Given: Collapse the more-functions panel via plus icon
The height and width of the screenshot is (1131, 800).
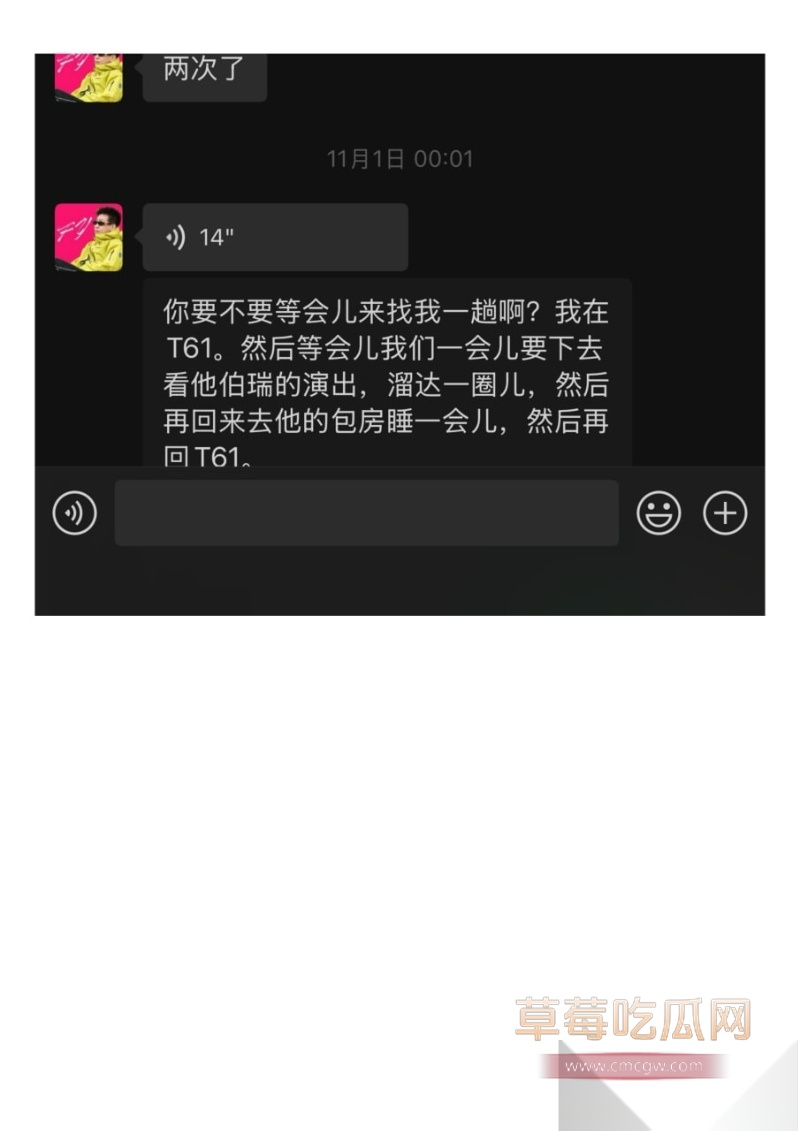Looking at the screenshot, I should click(x=725, y=513).
